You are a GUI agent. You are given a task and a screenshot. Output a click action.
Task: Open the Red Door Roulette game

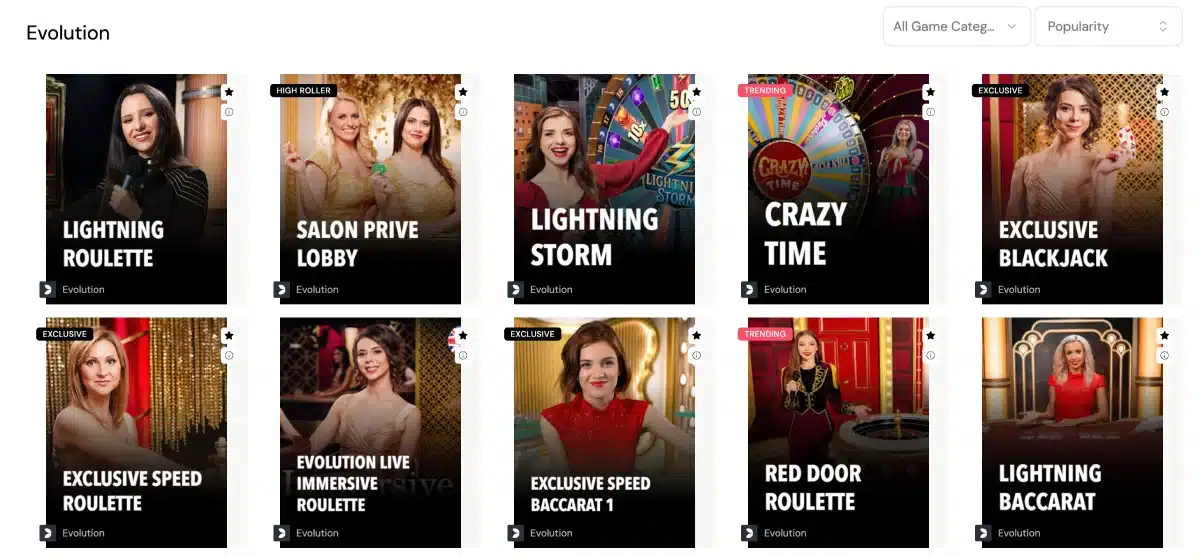click(838, 432)
